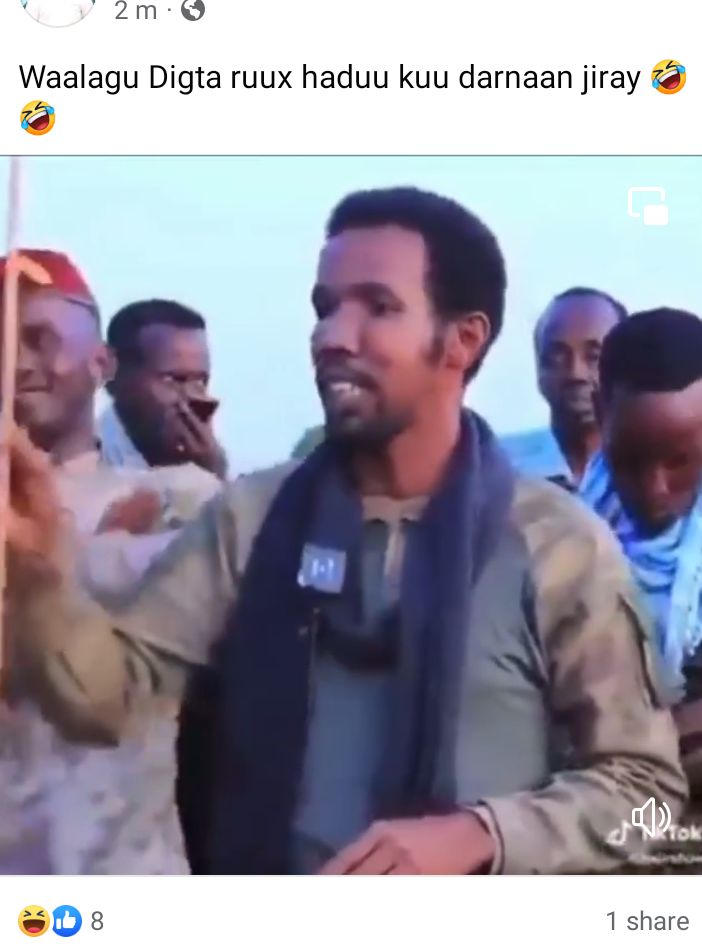Open the 1 share details
The height and width of the screenshot is (947, 702).
647,921
